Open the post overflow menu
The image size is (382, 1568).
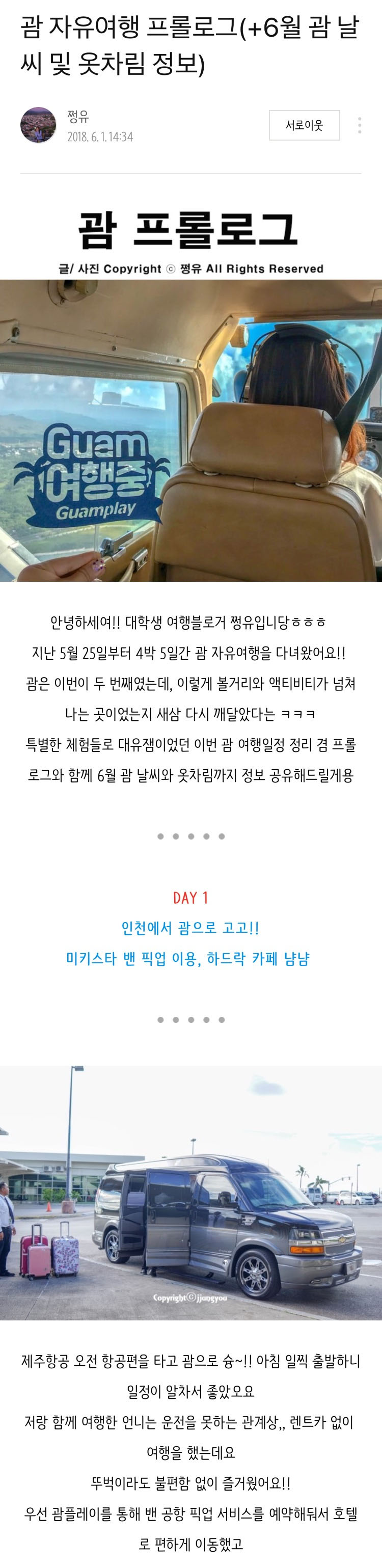click(x=360, y=125)
